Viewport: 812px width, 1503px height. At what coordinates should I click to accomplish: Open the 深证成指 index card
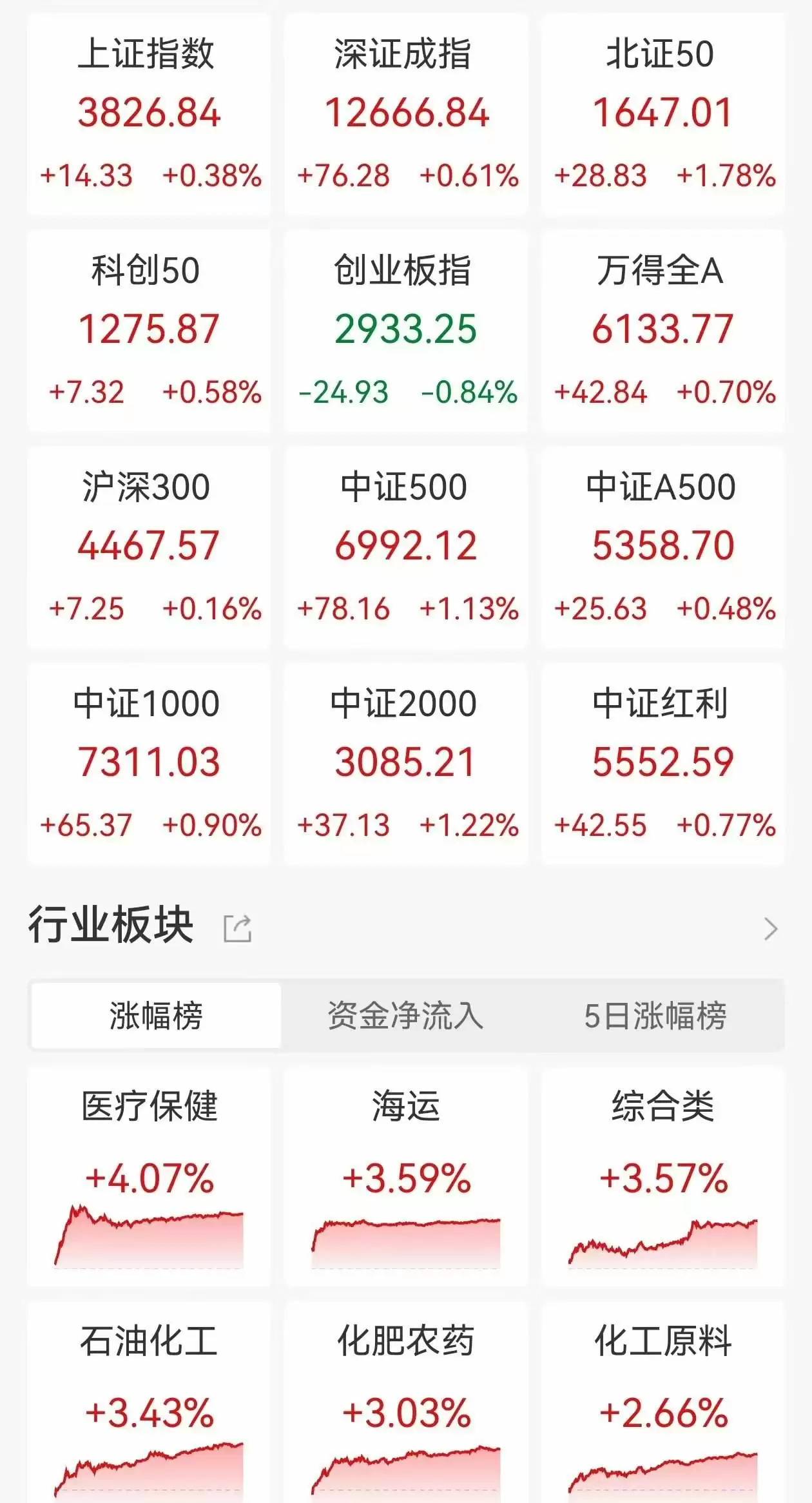pos(406,113)
